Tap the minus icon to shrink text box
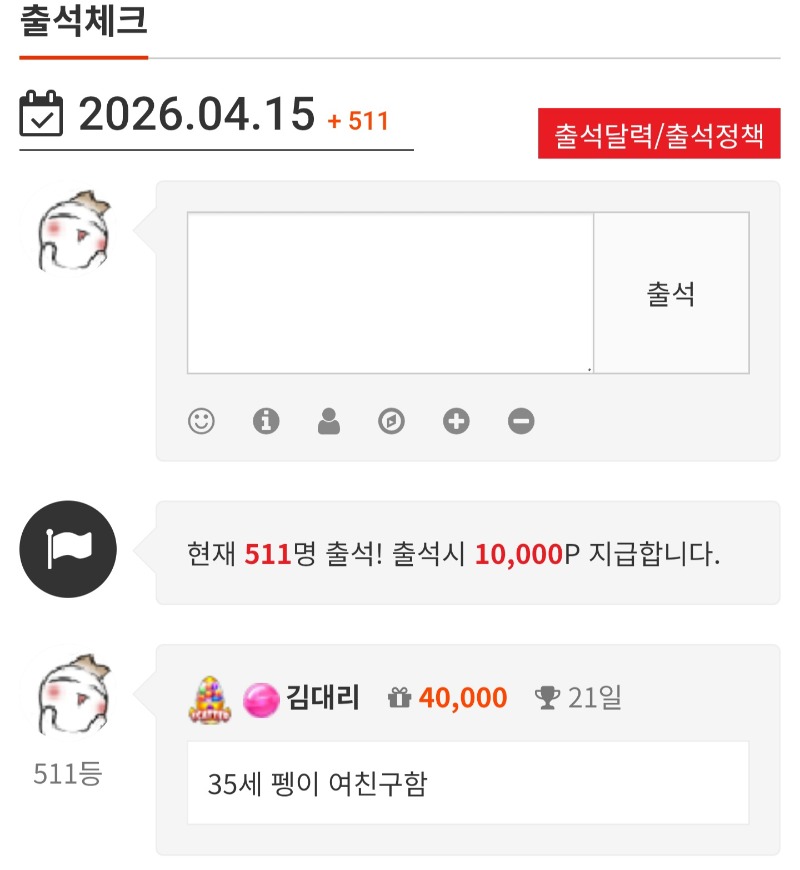 click(x=520, y=422)
